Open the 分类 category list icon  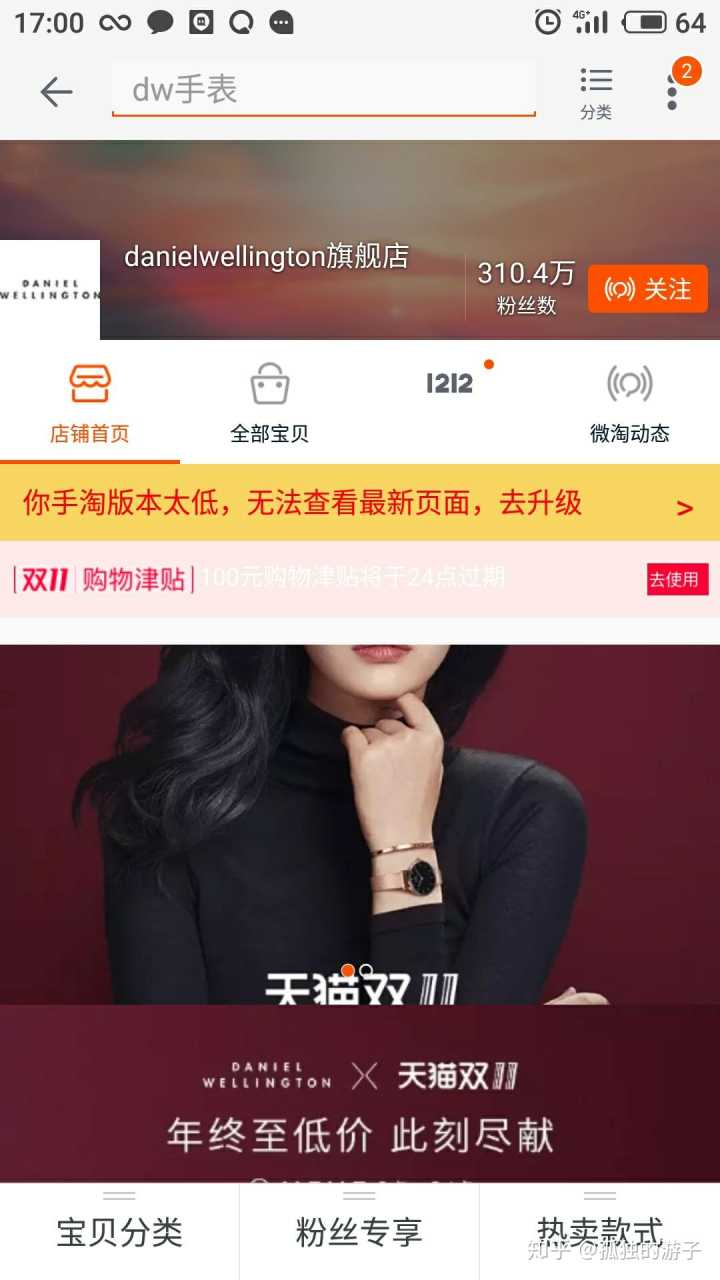[596, 92]
